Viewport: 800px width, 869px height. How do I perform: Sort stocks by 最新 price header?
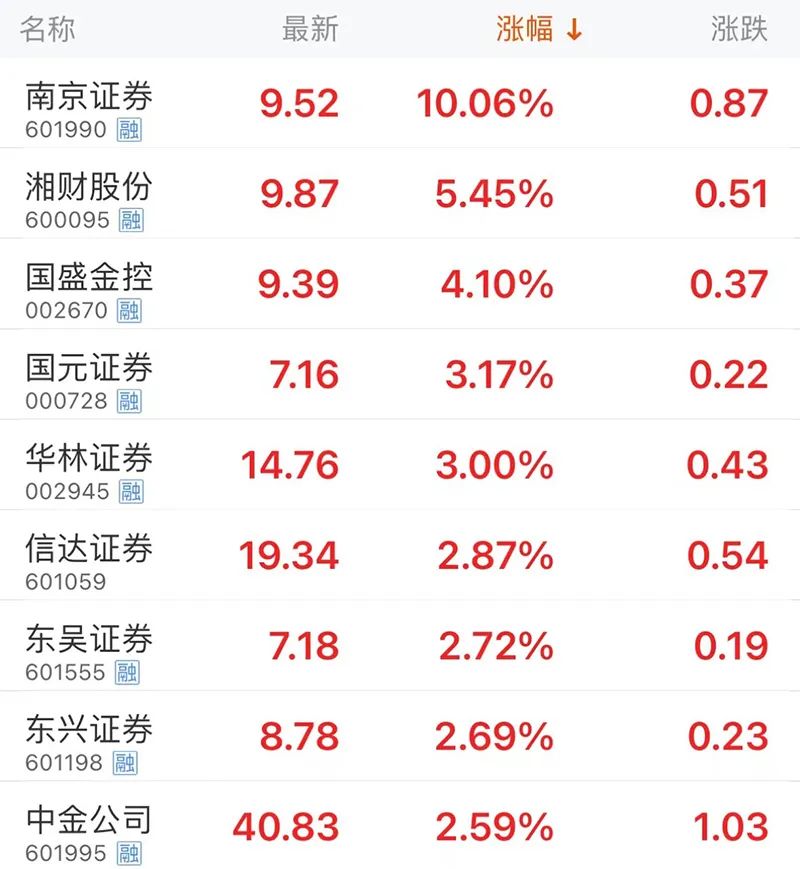click(310, 29)
